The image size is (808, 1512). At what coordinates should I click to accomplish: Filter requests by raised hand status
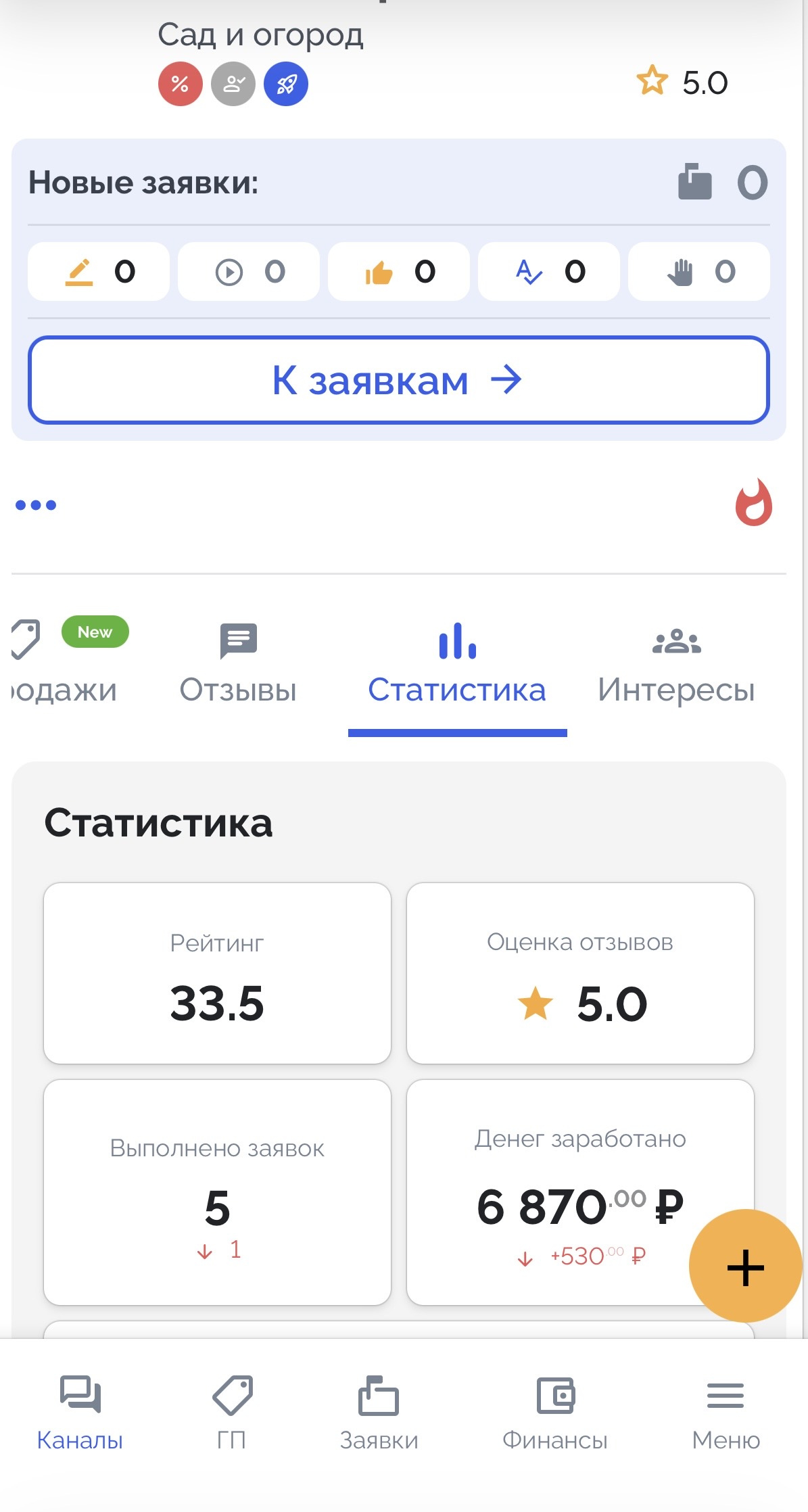tap(699, 272)
